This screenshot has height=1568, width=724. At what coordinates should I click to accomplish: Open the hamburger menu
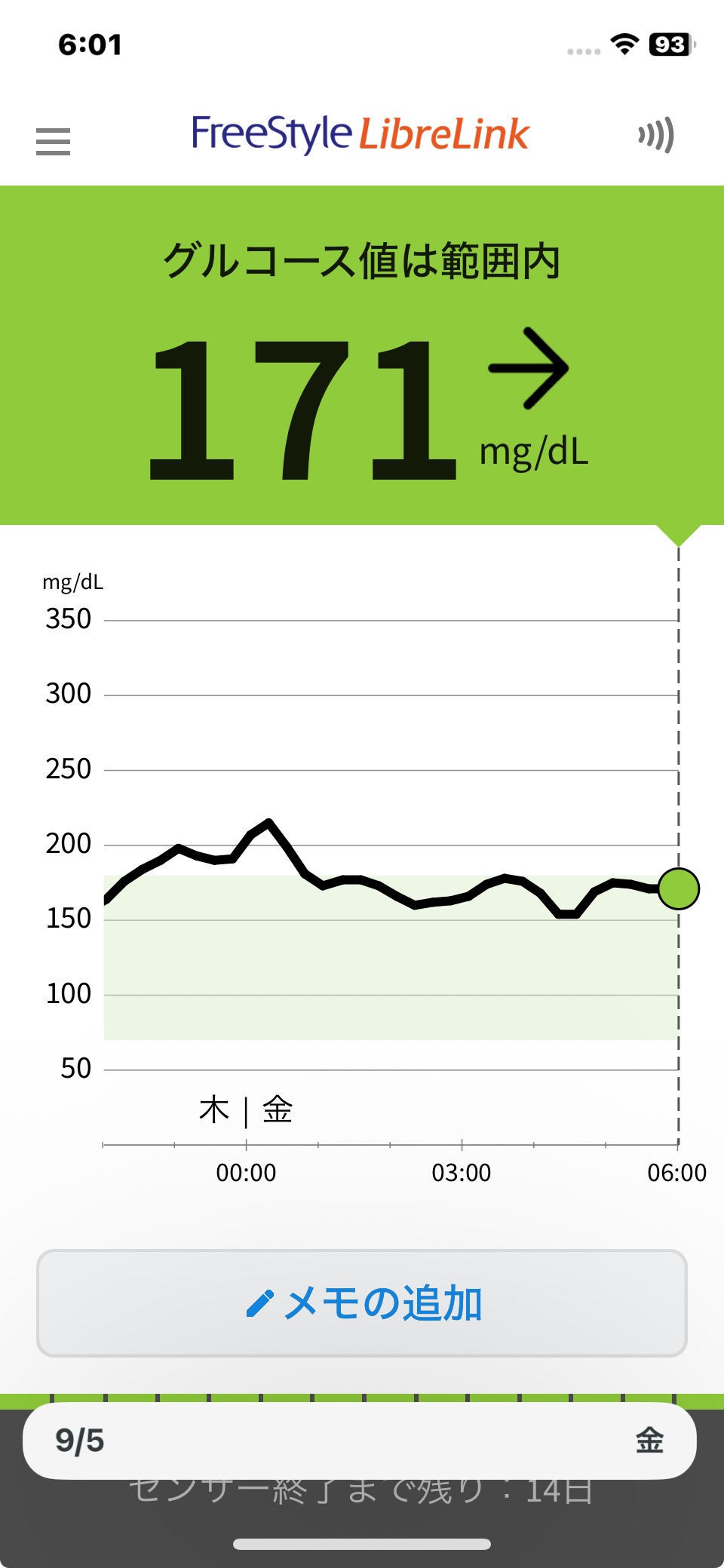coord(53,141)
